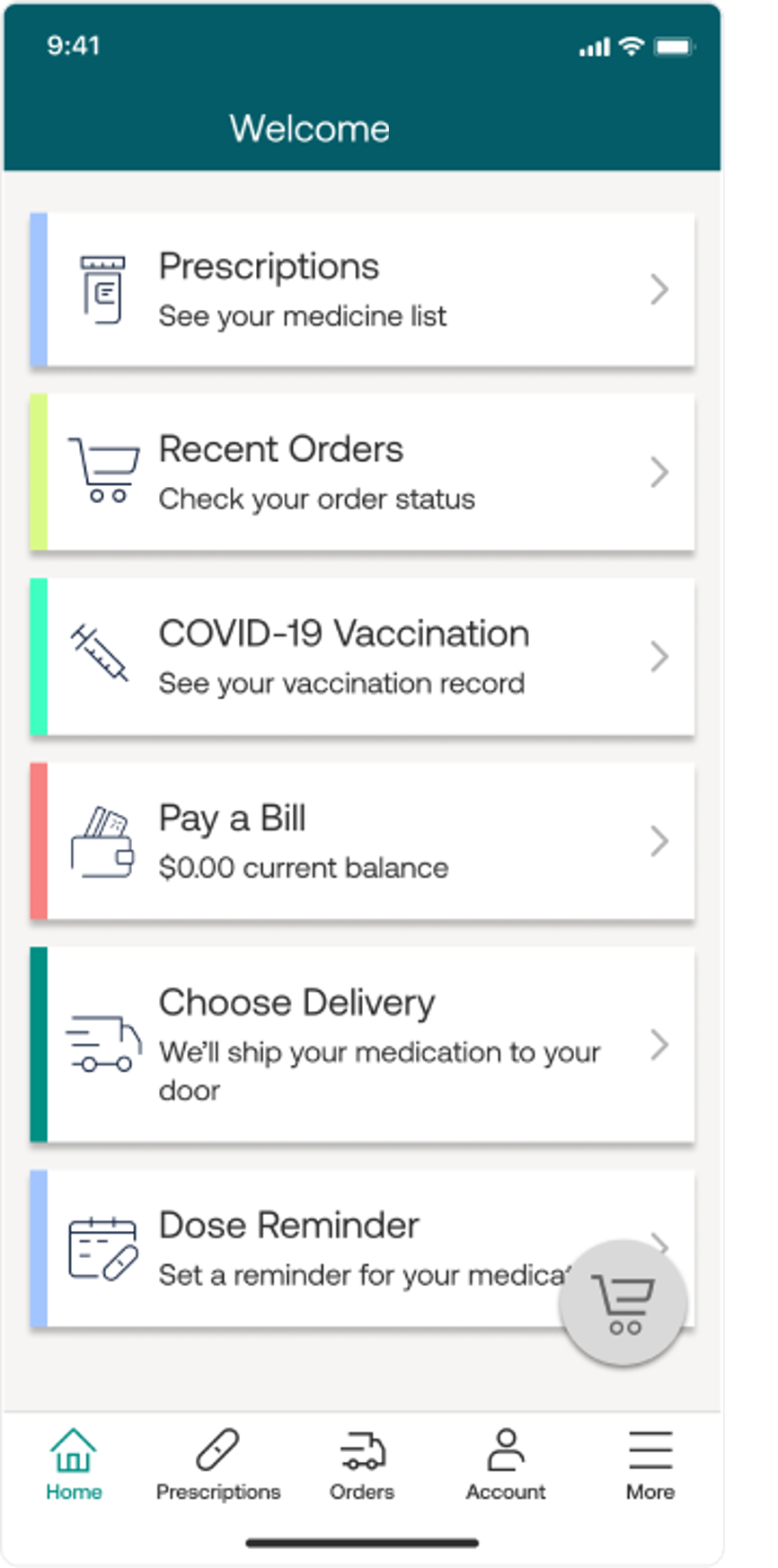Viewport: 778px width, 1568px height.
Task: Open the floating shopping cart button
Action: [x=623, y=1301]
